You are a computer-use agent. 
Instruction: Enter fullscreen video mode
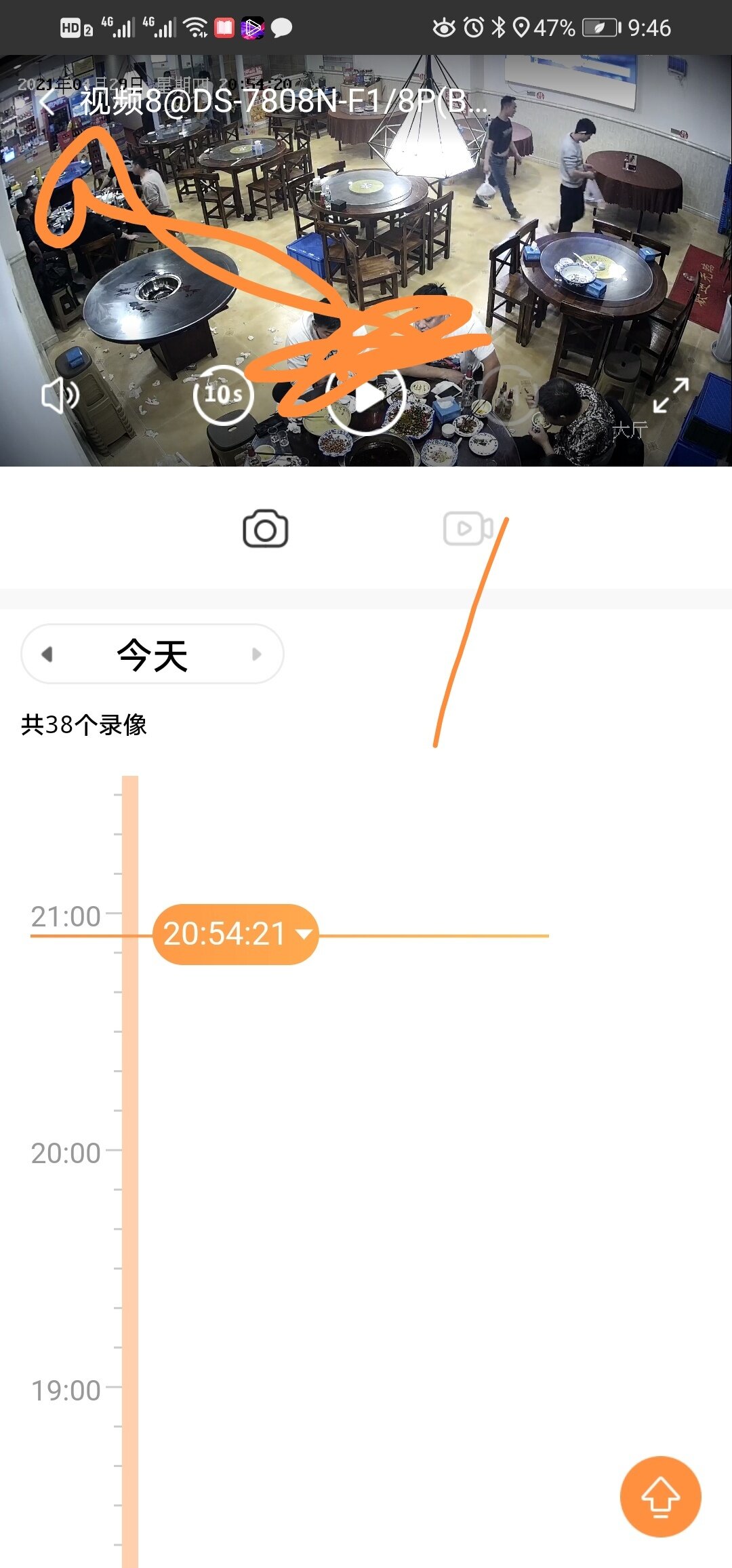tap(670, 395)
